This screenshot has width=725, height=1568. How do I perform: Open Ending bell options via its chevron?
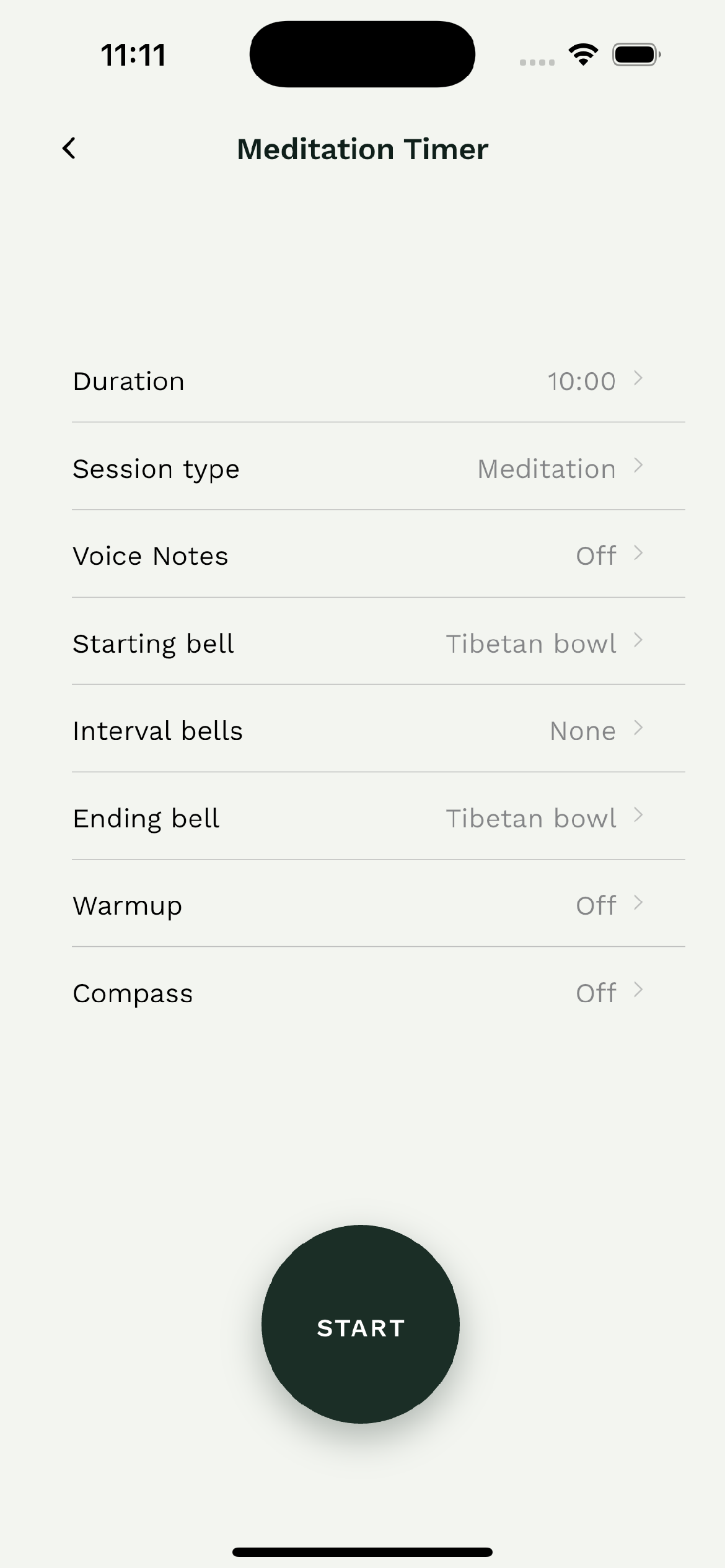tap(639, 817)
